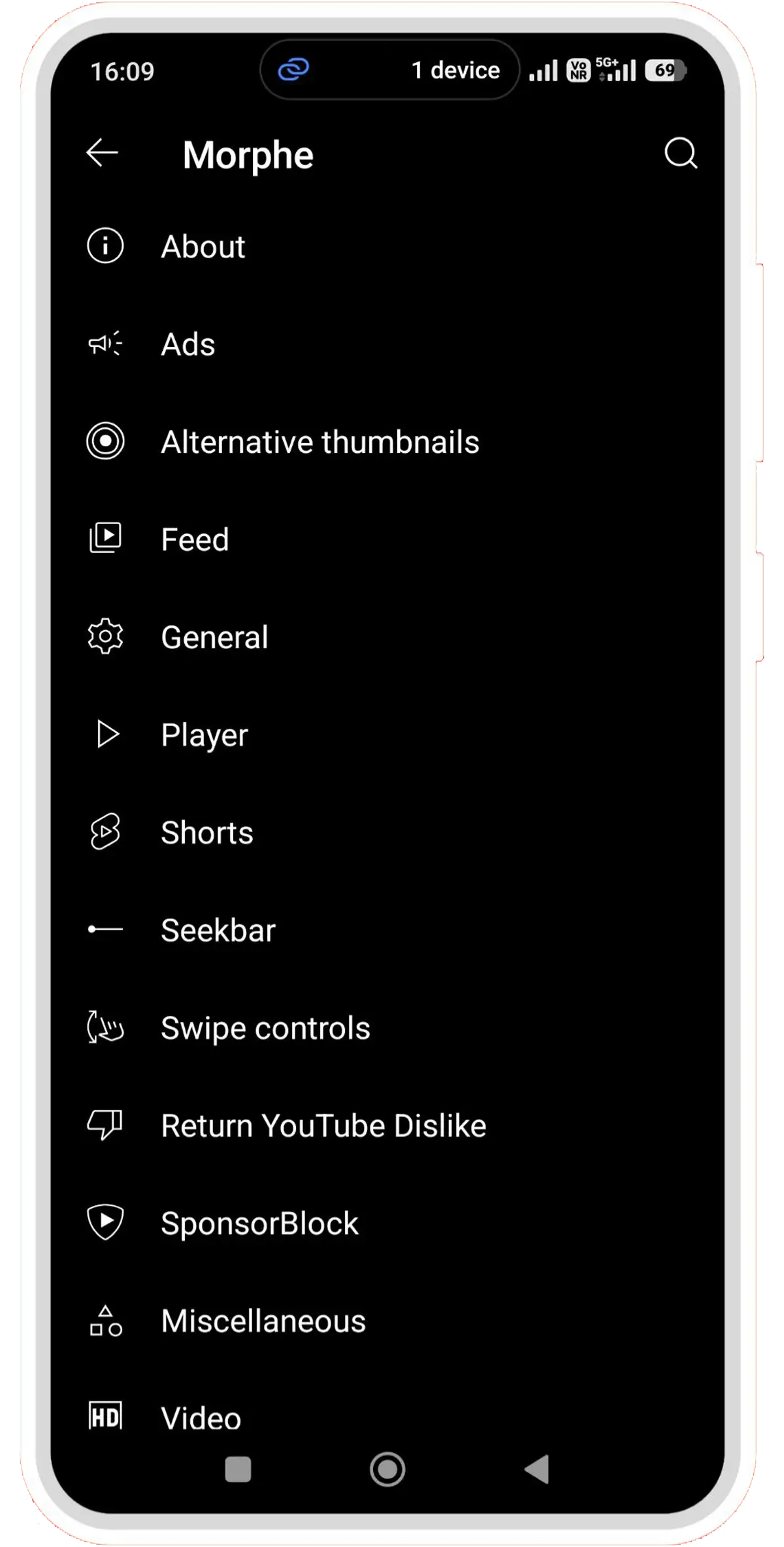Open search from the magnifier icon

pos(681,153)
